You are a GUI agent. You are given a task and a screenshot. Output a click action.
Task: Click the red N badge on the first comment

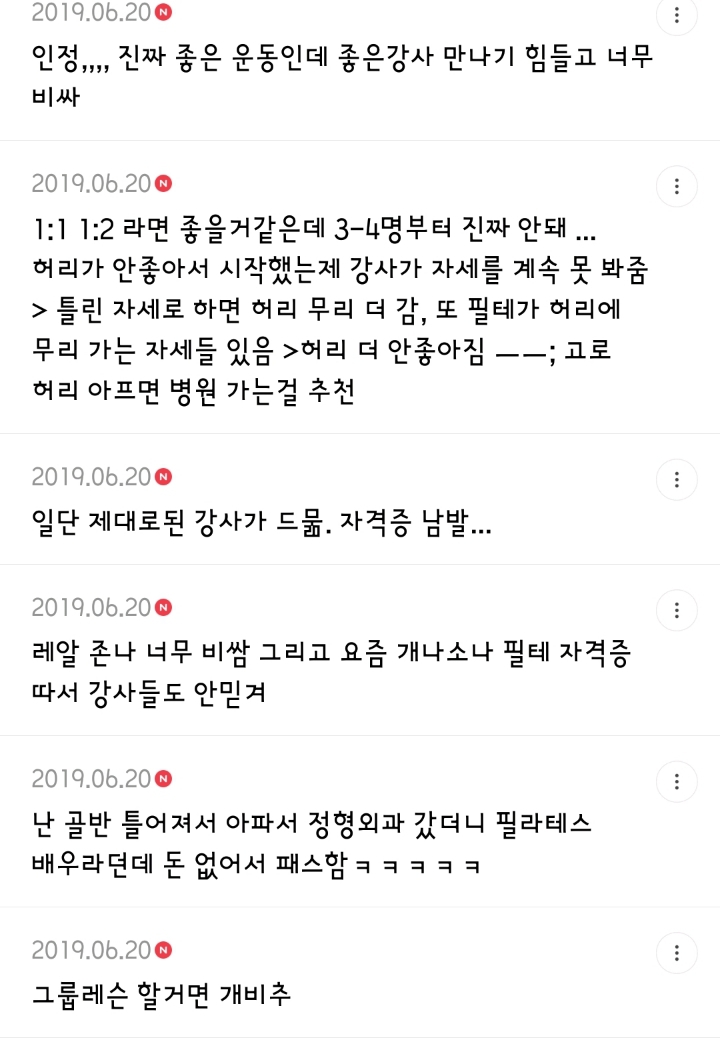(165, 12)
